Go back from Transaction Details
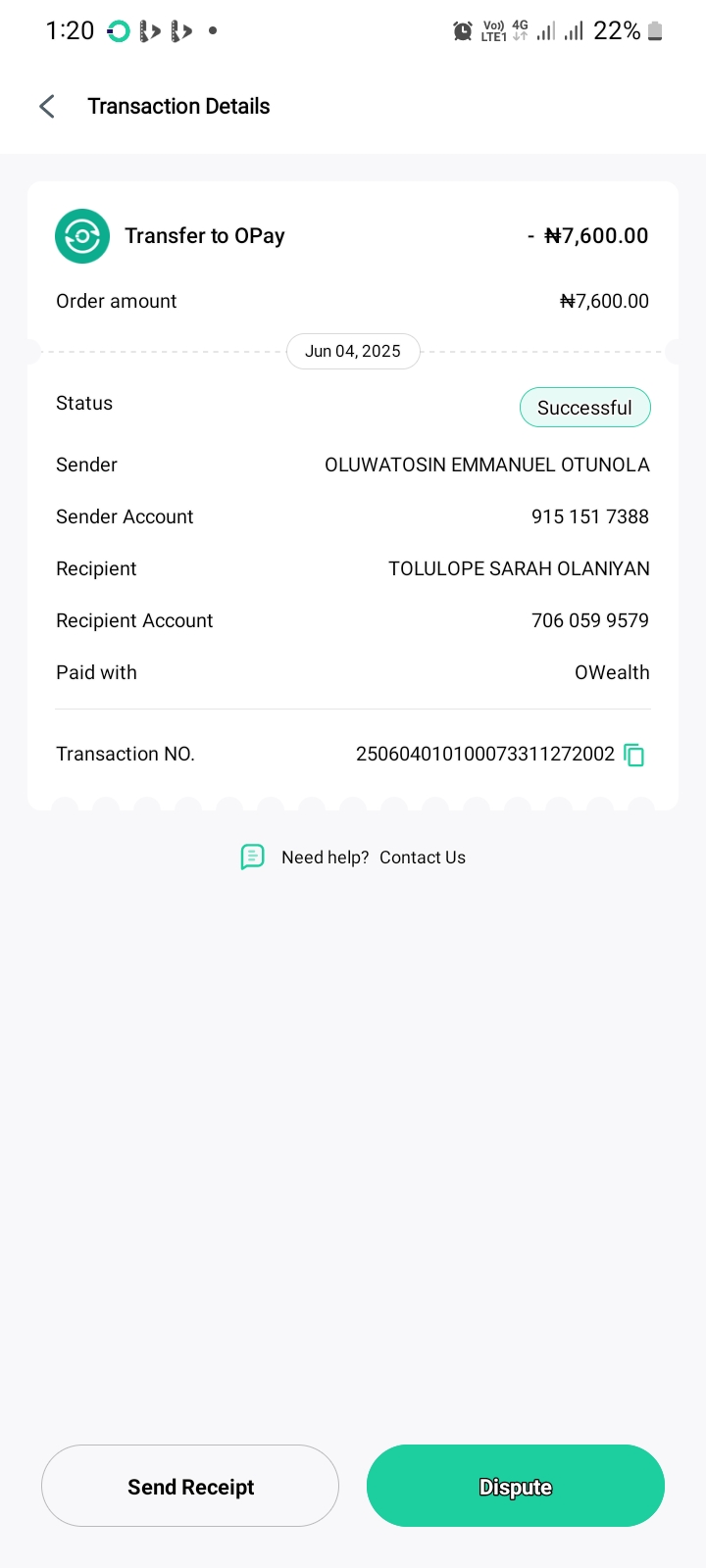 [47, 107]
